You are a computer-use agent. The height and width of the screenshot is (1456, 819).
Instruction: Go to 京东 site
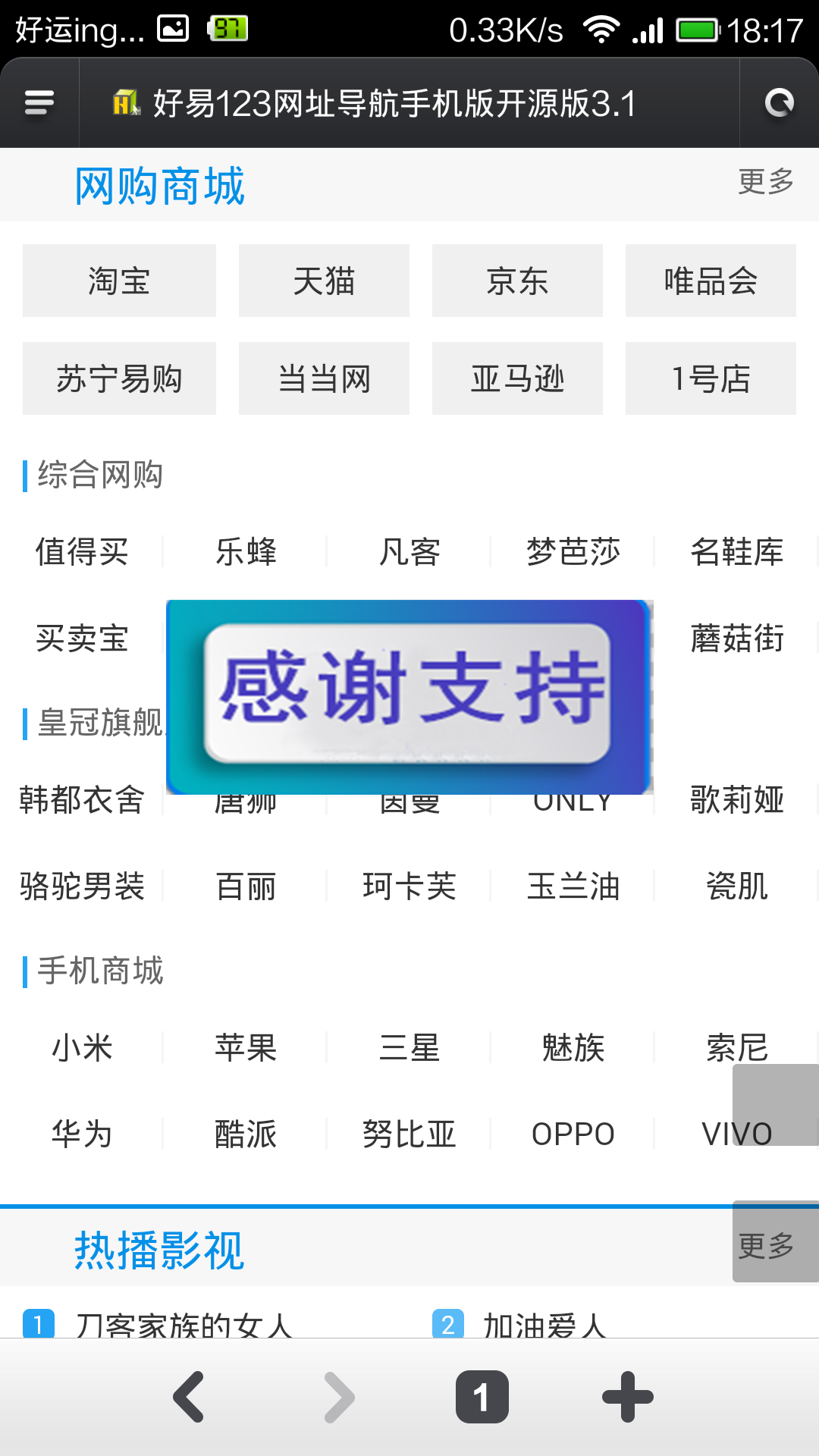tap(517, 281)
